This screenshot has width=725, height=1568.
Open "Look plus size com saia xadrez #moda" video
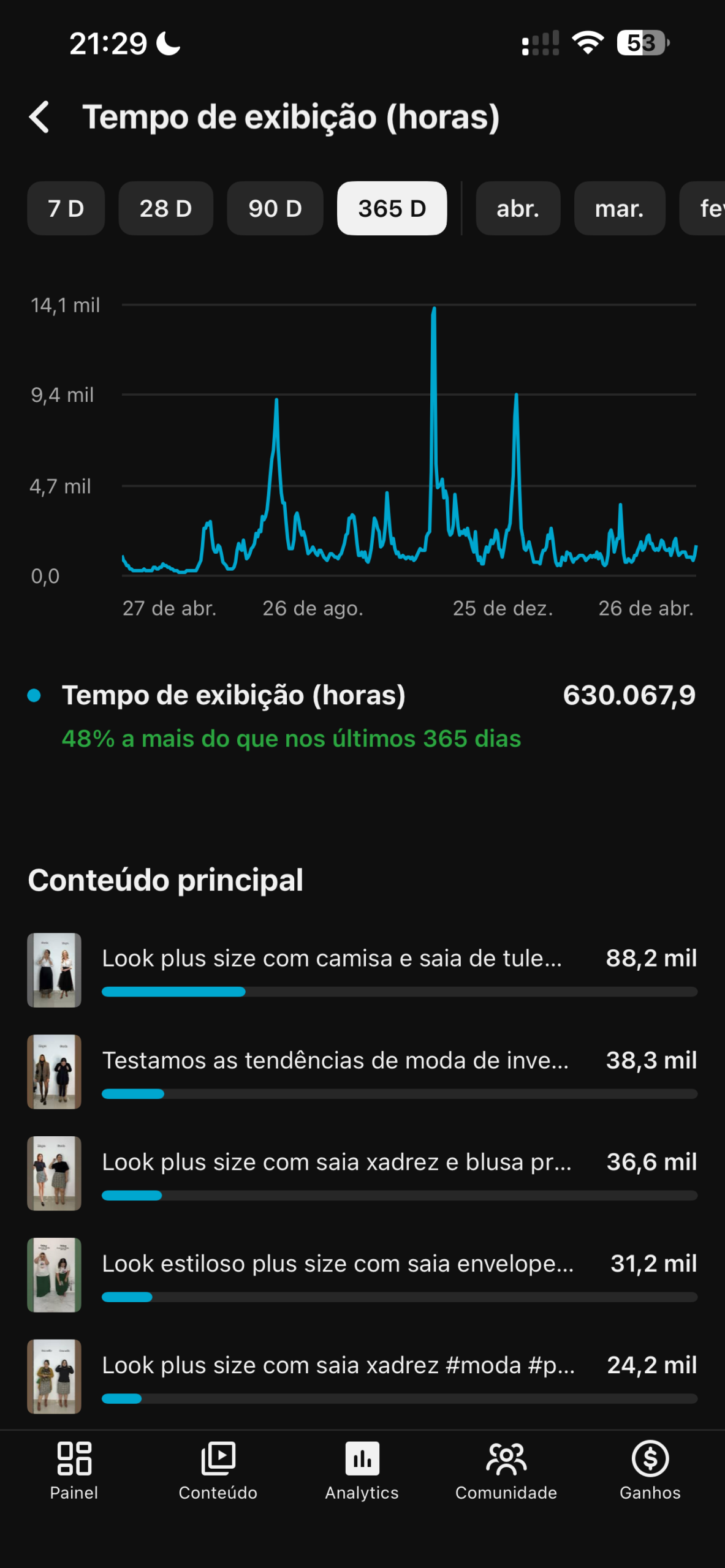click(x=338, y=1365)
